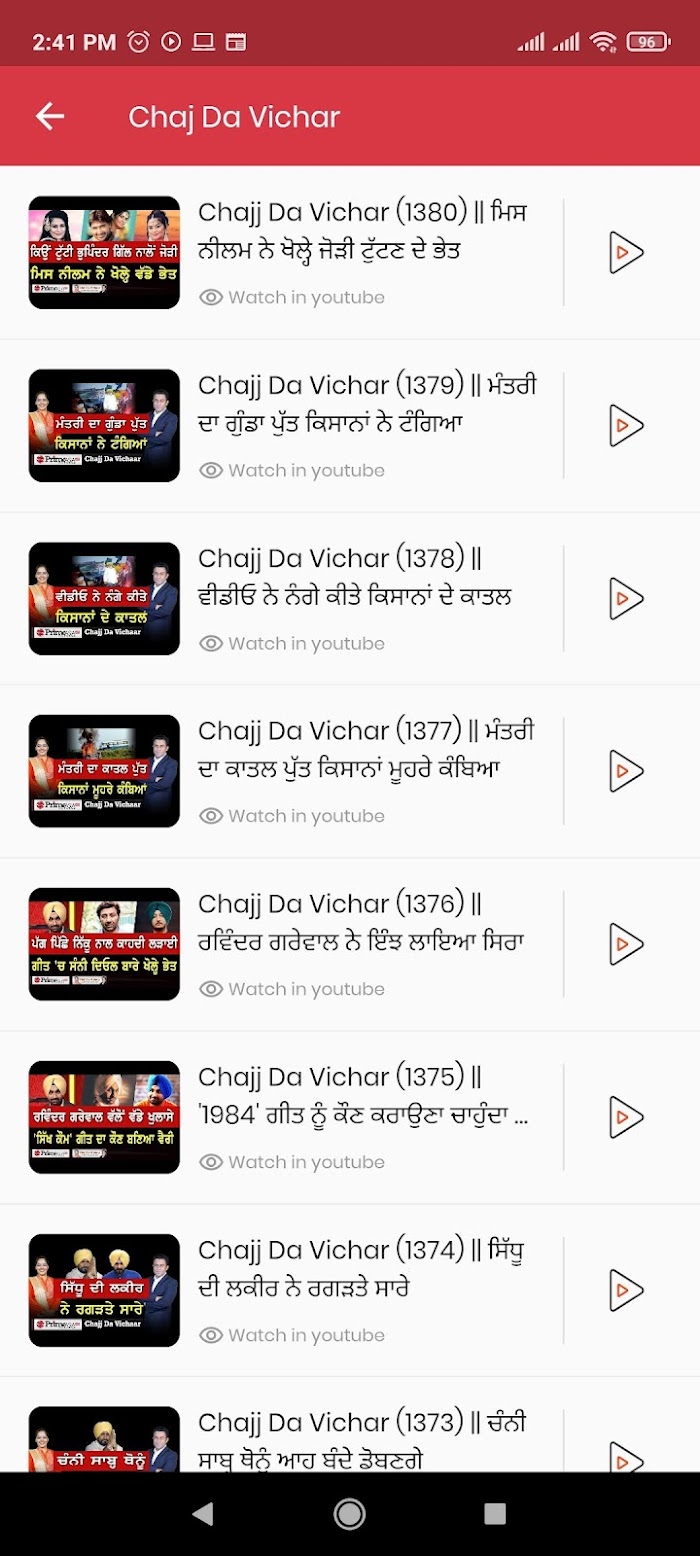Tap the system home button
This screenshot has height=1556, width=700.
[349, 1514]
